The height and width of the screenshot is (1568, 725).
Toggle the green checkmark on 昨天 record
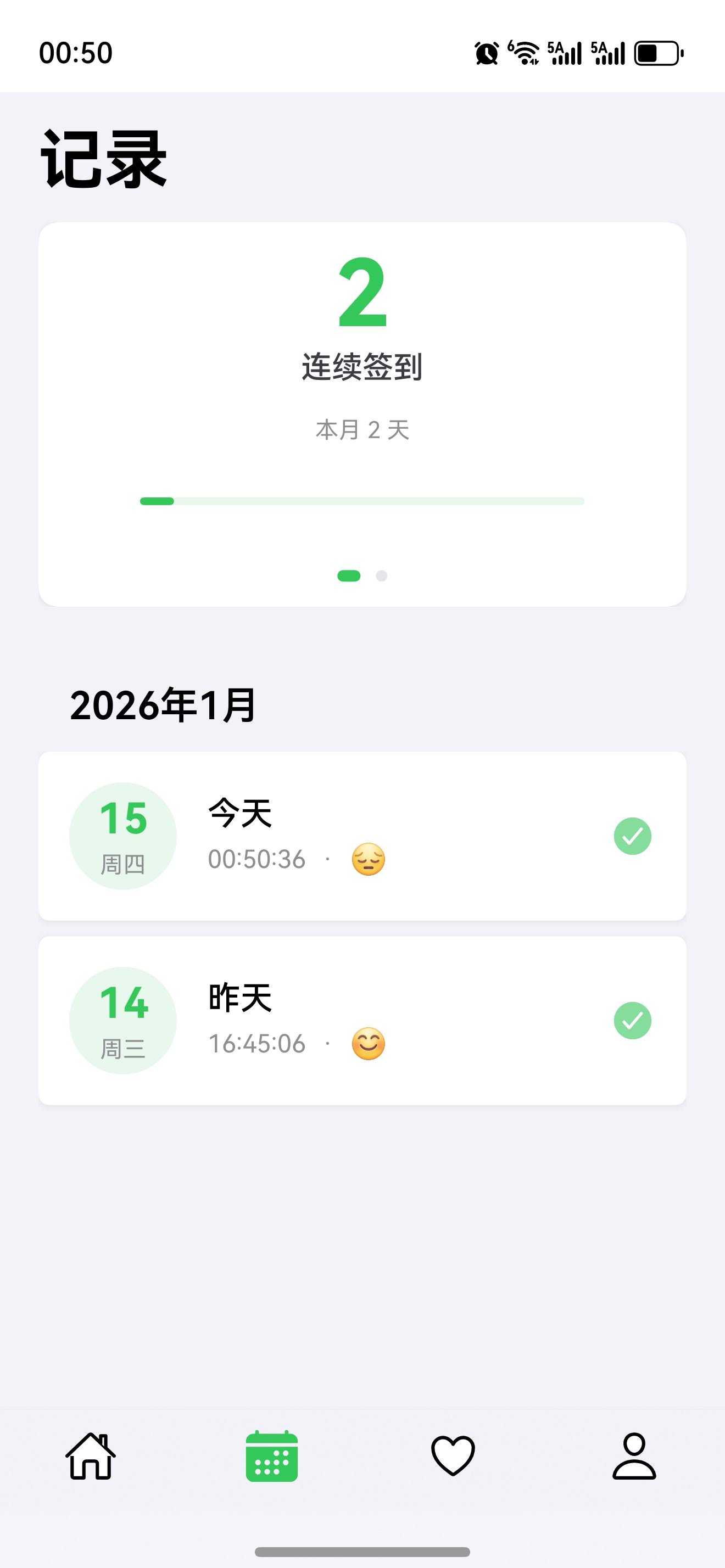tap(633, 1020)
